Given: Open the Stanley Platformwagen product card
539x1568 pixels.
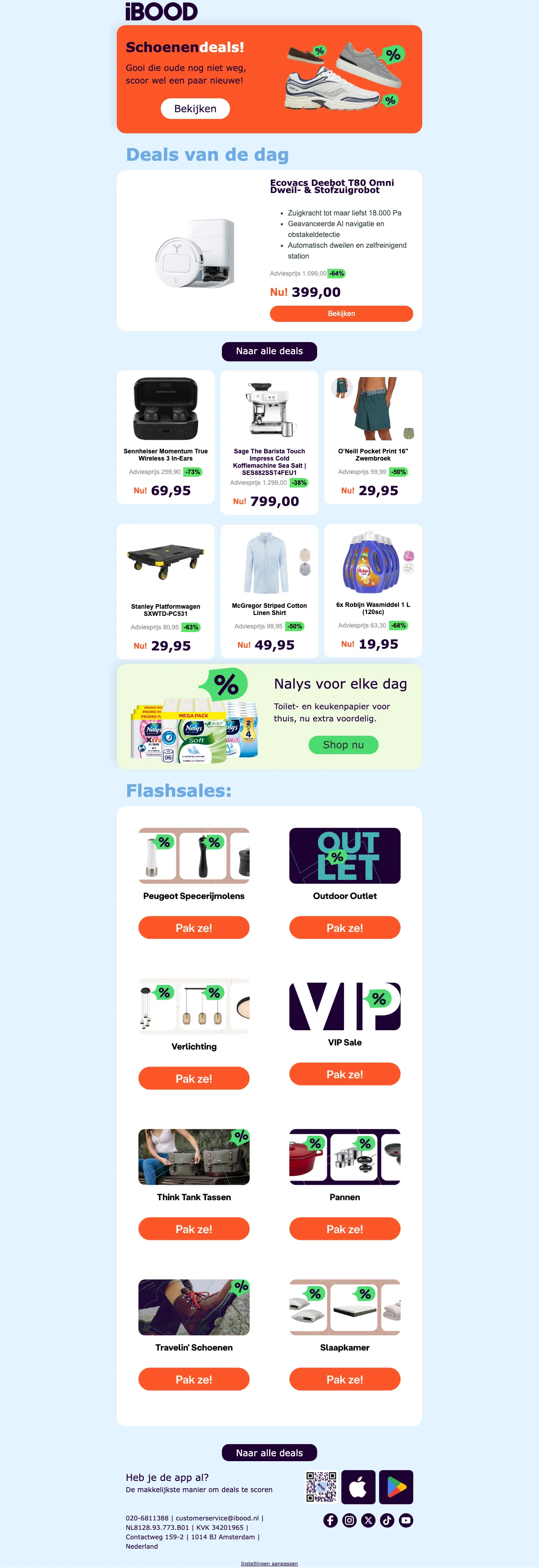Looking at the screenshot, I should click(x=166, y=590).
